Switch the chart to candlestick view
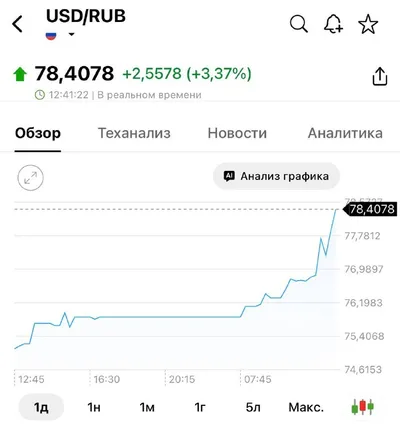This screenshot has height=430, width=400. (363, 407)
